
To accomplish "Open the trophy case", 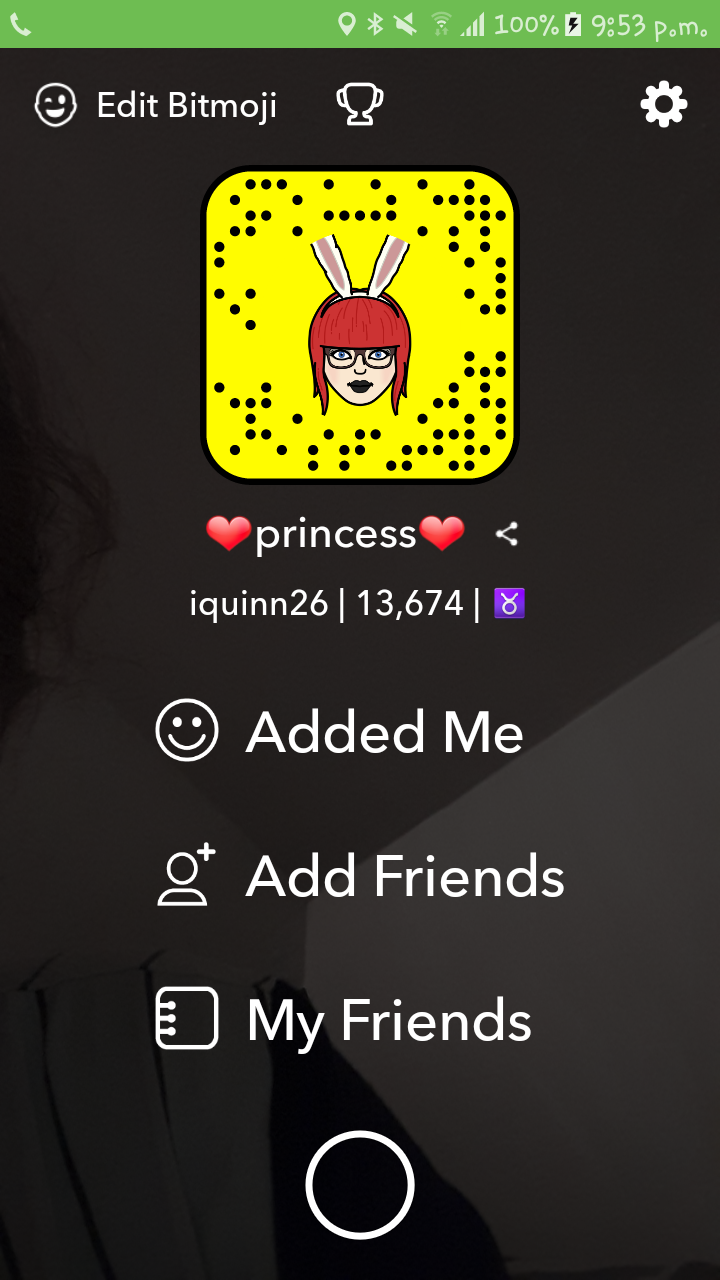I will [x=359, y=104].
